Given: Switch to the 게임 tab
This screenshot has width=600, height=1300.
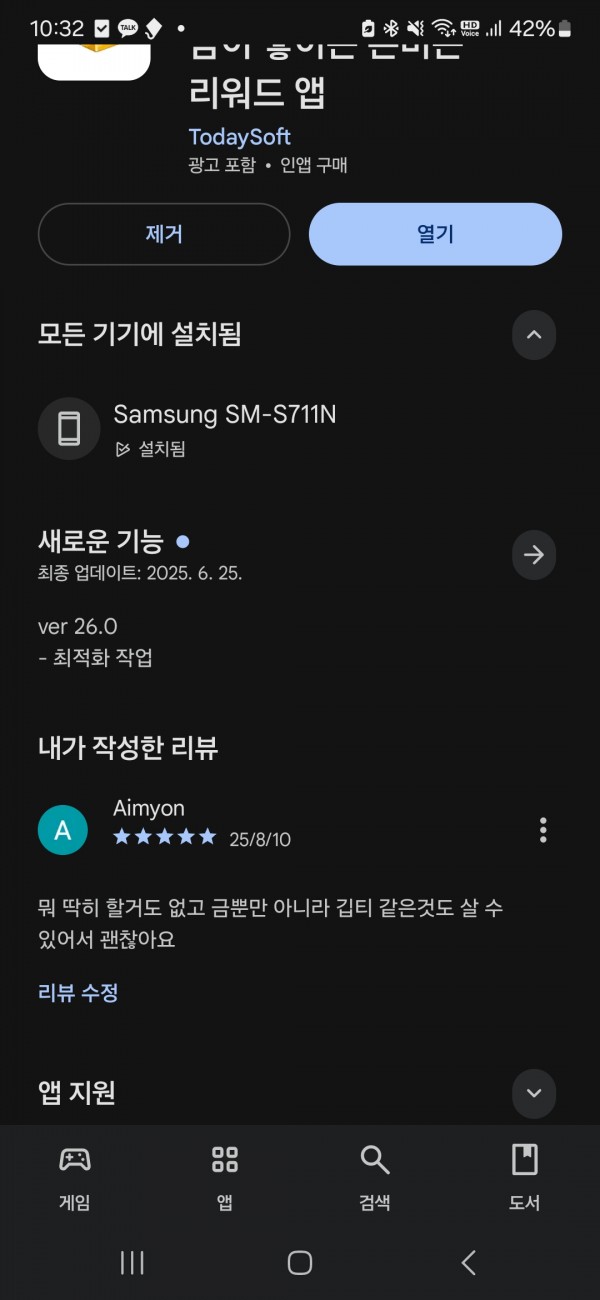Looking at the screenshot, I should click(x=75, y=1179).
